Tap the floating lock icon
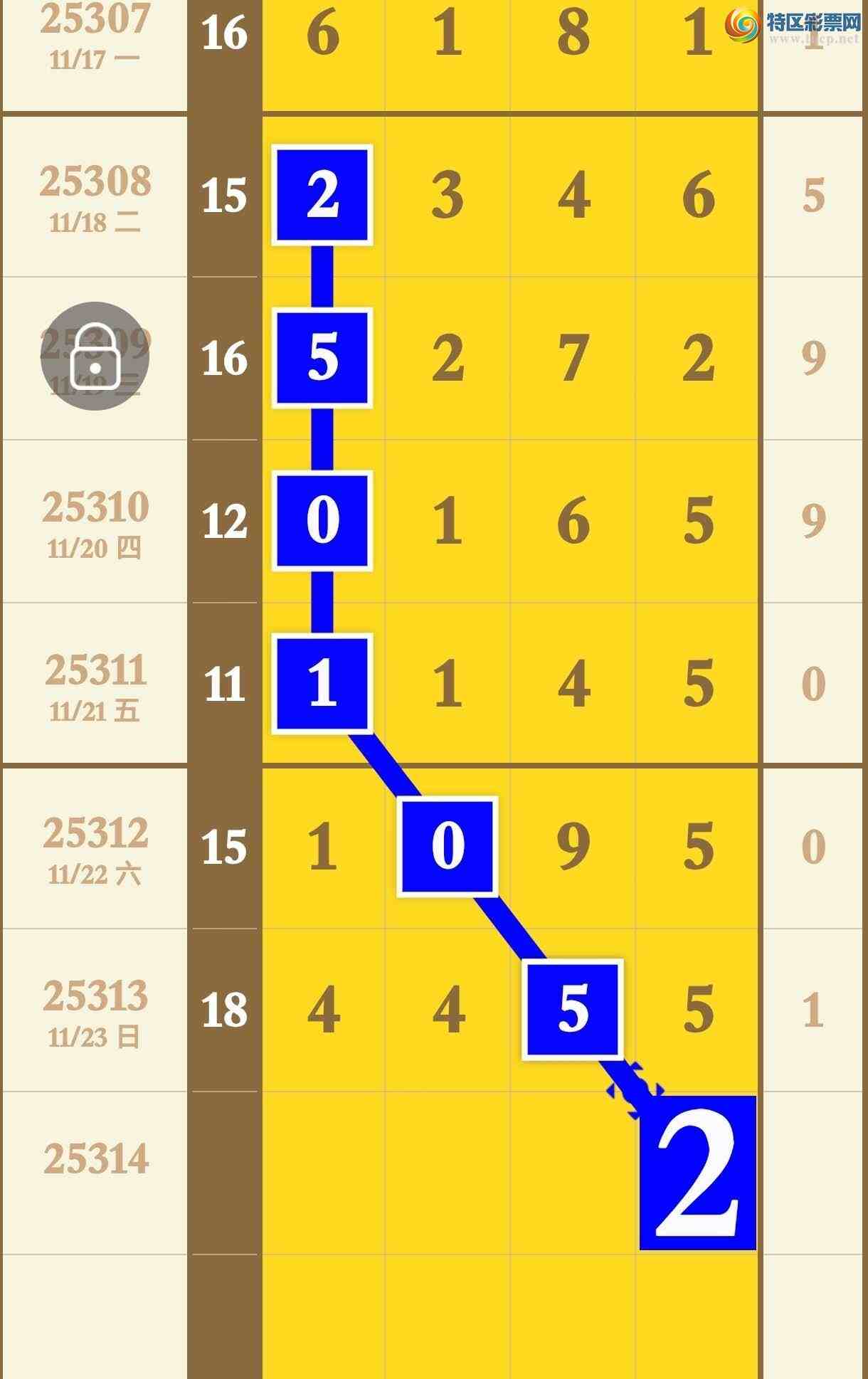 coord(95,356)
